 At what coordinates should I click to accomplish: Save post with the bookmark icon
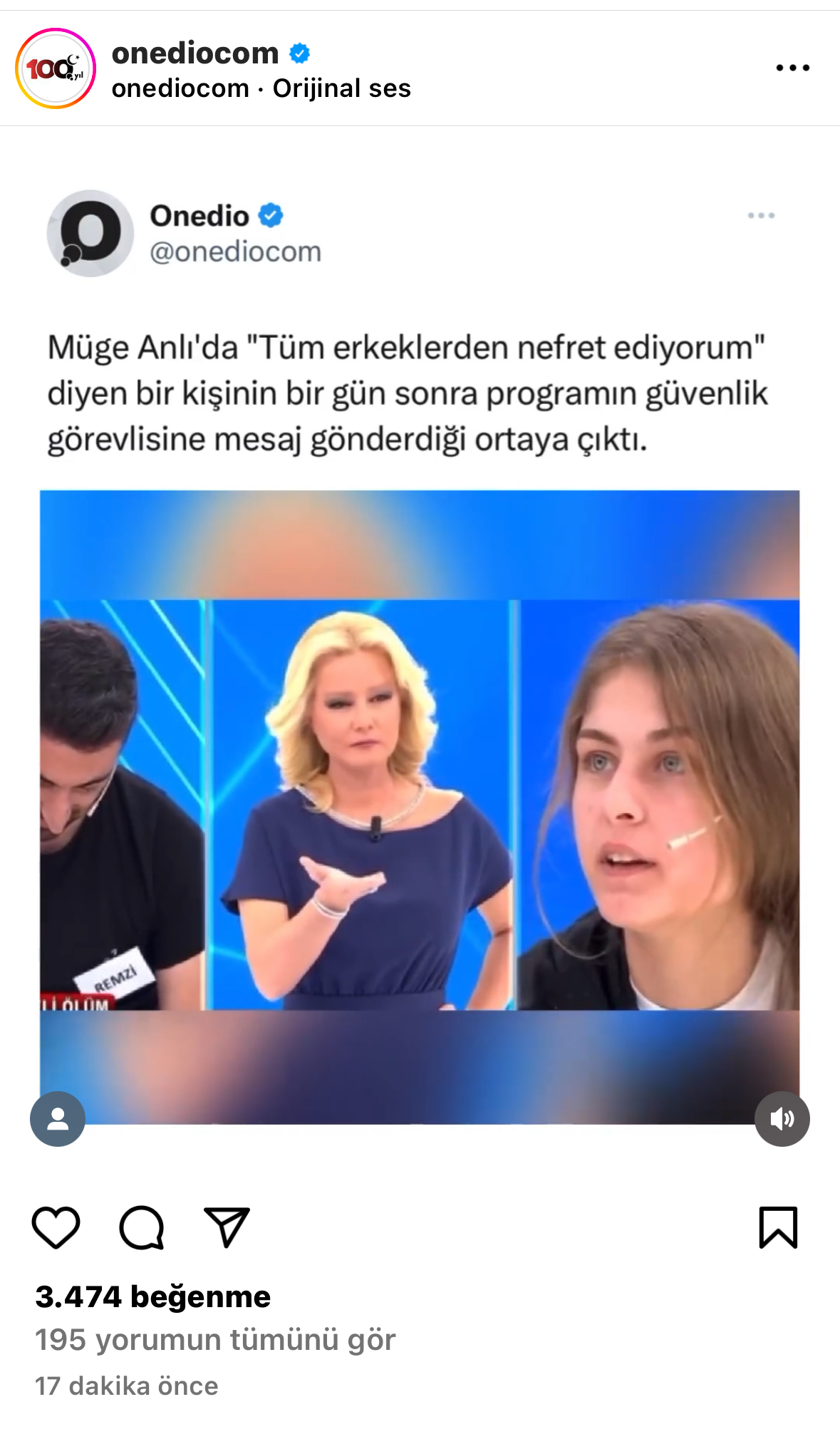[777, 1227]
